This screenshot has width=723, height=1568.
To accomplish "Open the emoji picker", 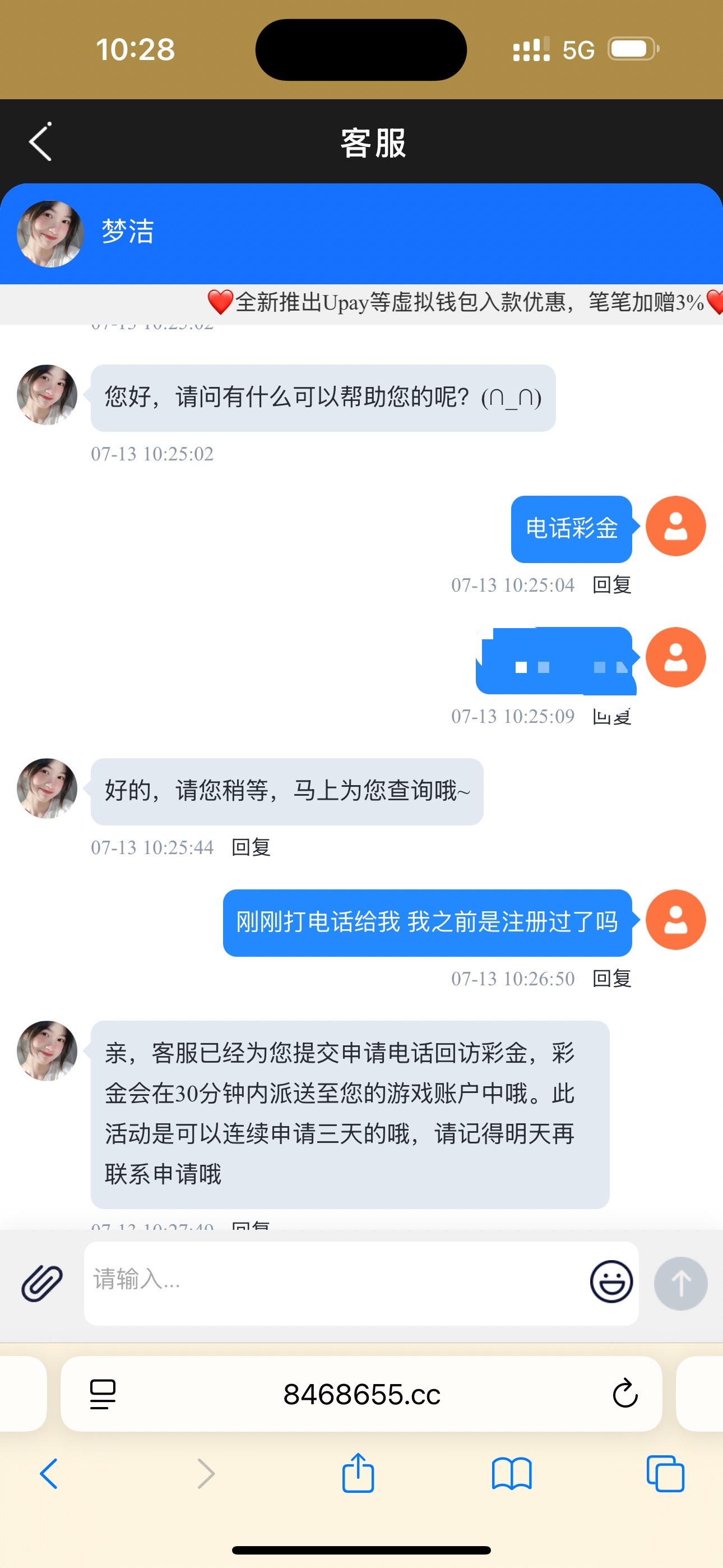I will pos(611,1282).
